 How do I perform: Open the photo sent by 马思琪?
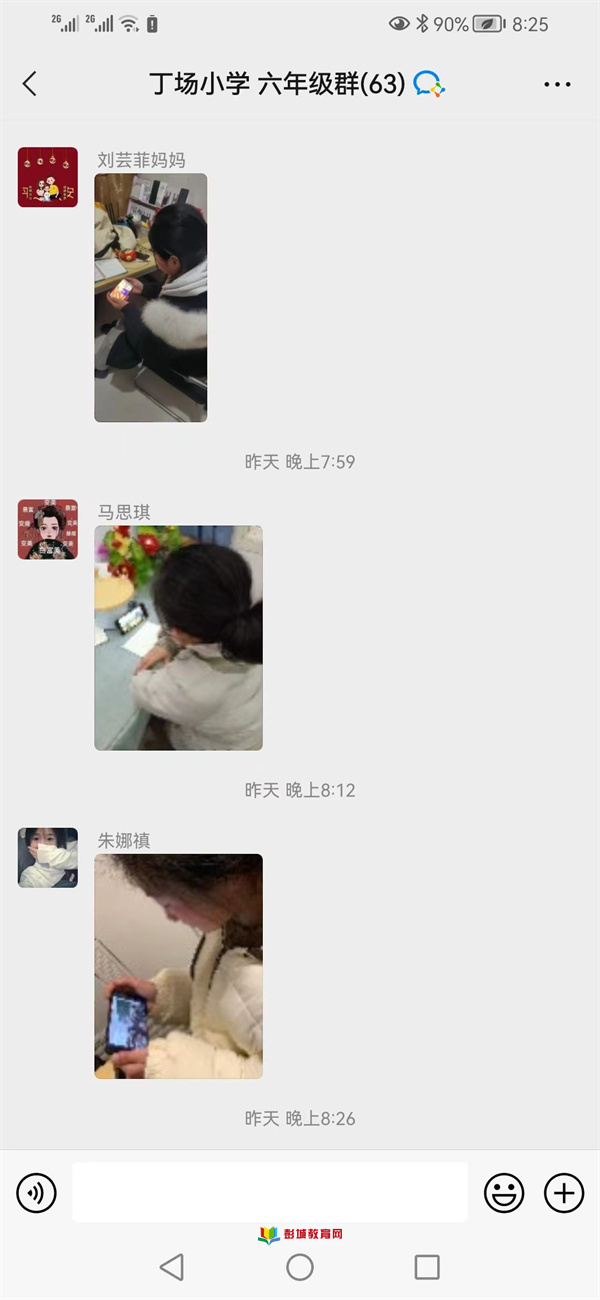tap(179, 638)
